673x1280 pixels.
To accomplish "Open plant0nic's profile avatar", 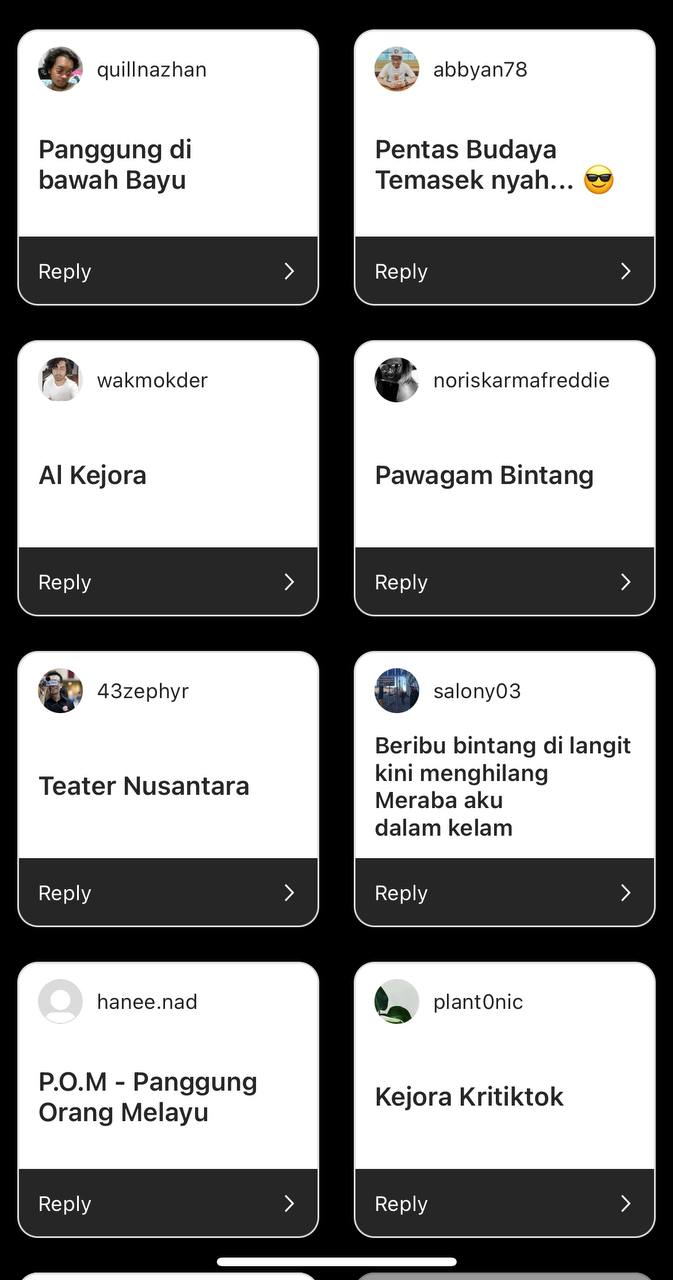I will 397,1002.
